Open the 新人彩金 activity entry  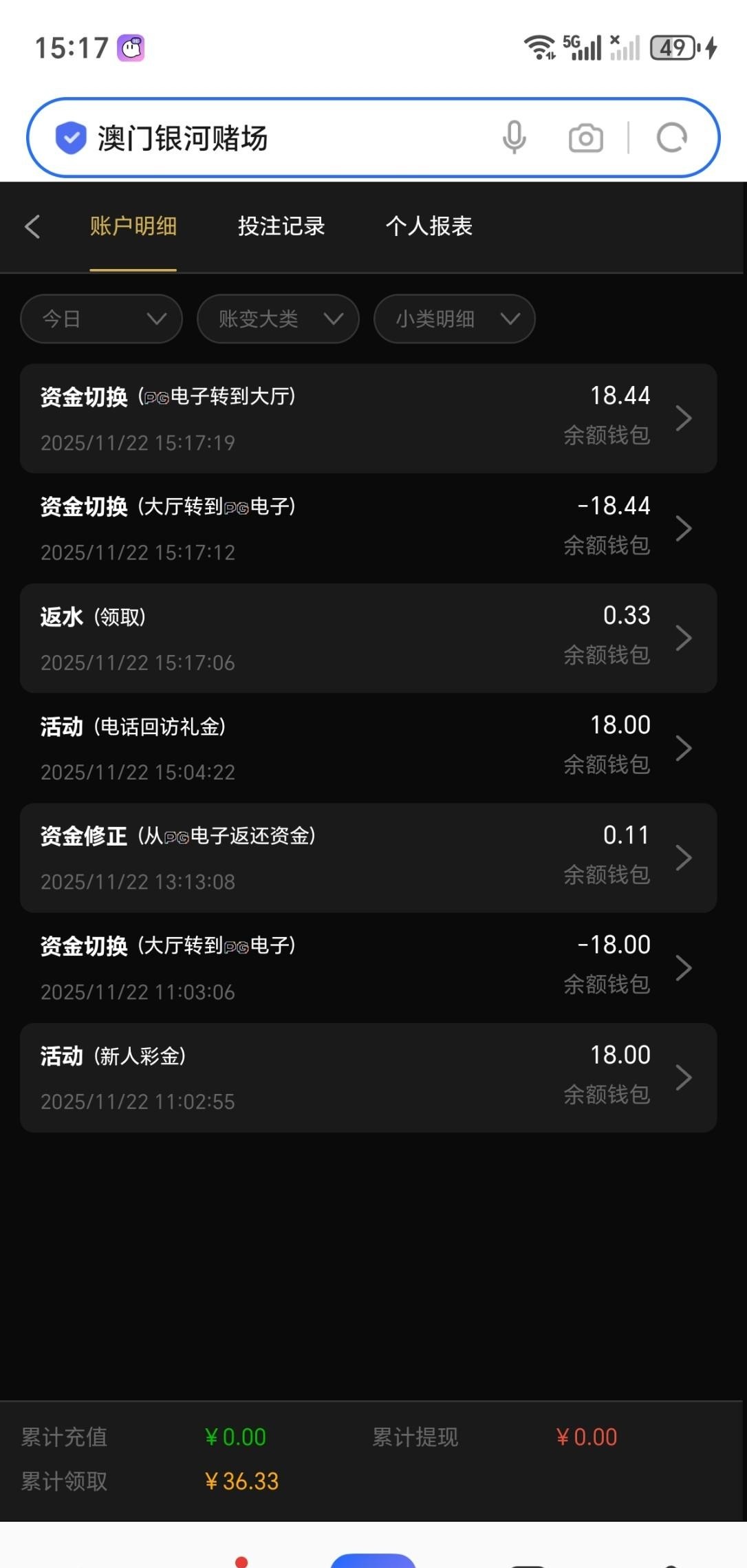368,1077
